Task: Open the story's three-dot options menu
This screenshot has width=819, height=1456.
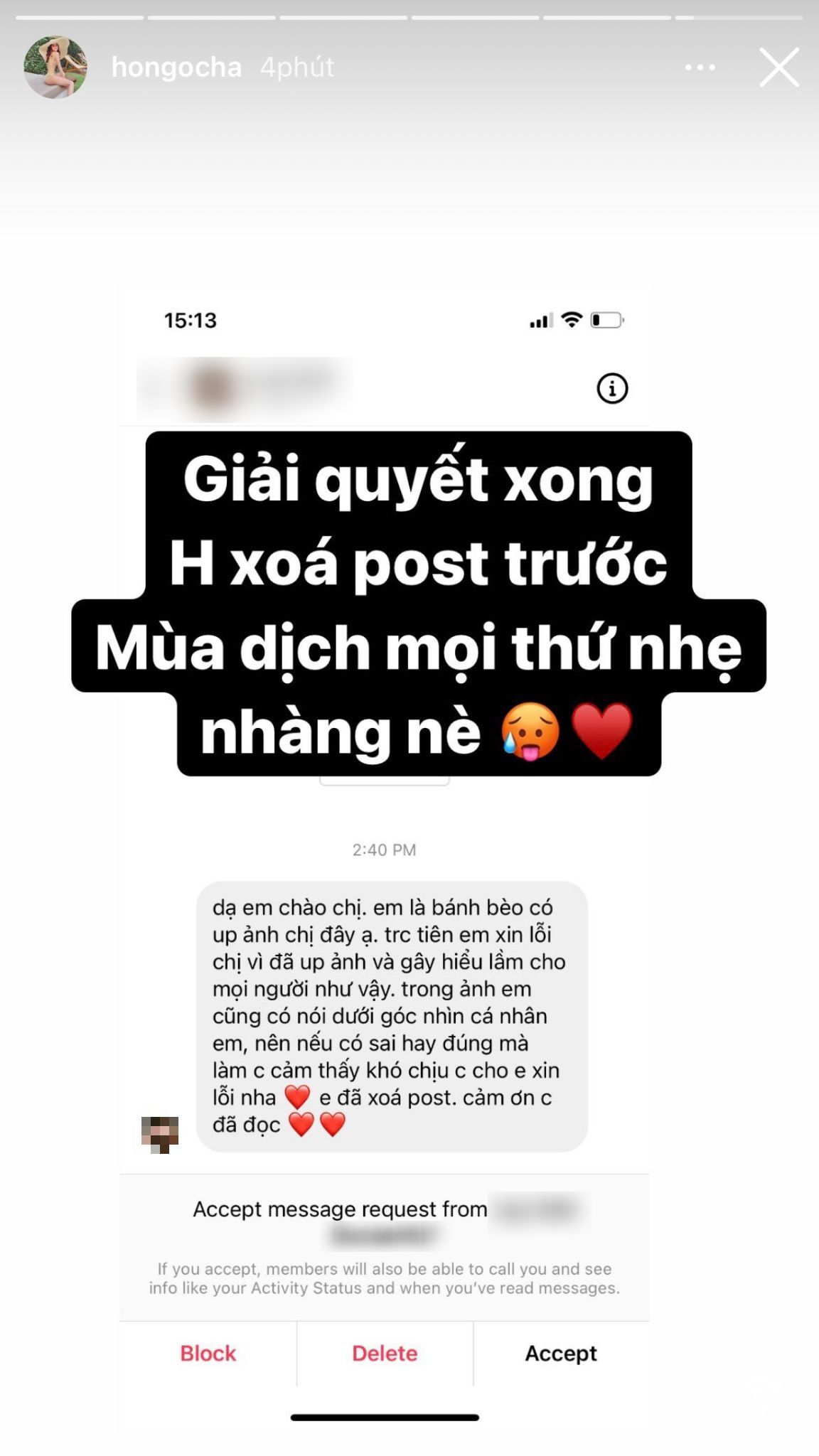Action: pyautogui.click(x=700, y=68)
